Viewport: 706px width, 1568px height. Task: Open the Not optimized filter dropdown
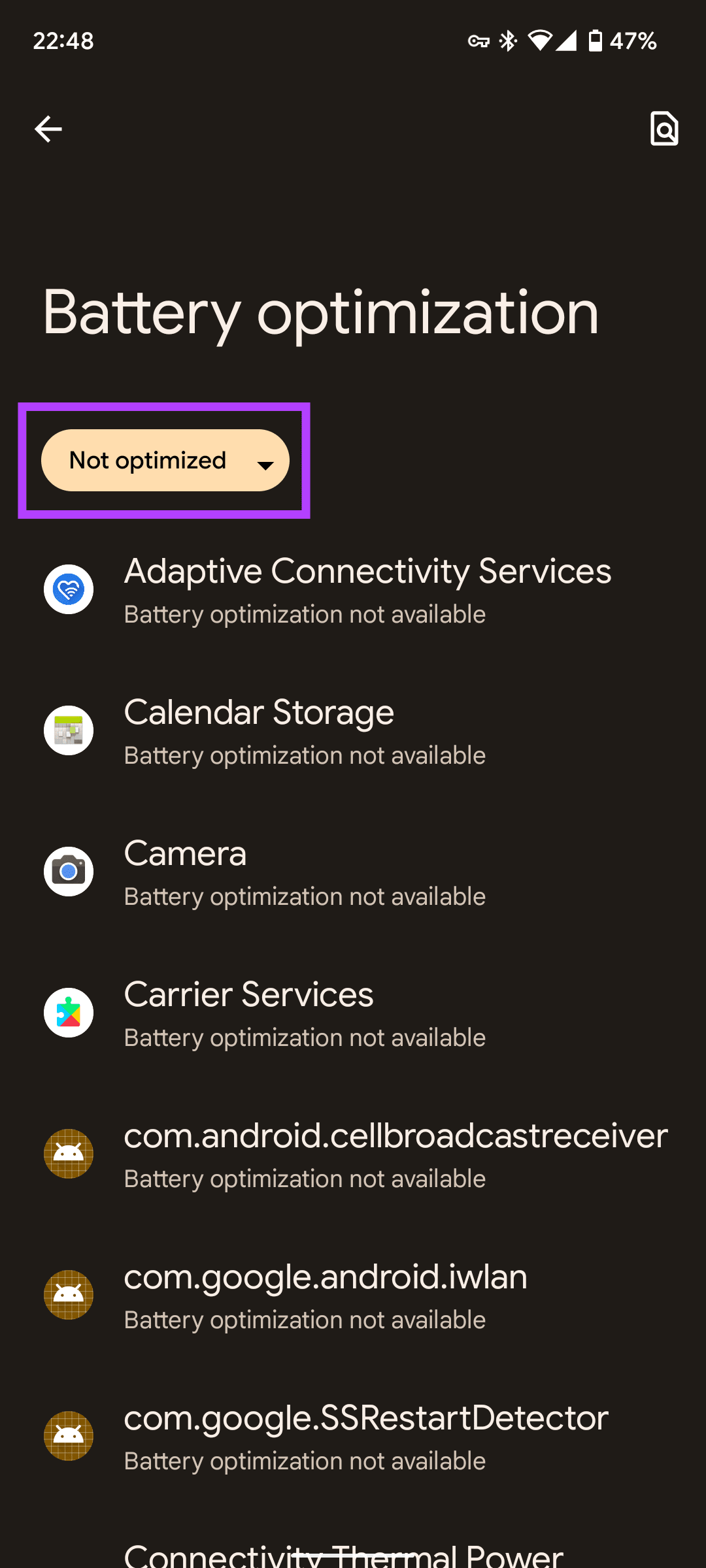165,461
